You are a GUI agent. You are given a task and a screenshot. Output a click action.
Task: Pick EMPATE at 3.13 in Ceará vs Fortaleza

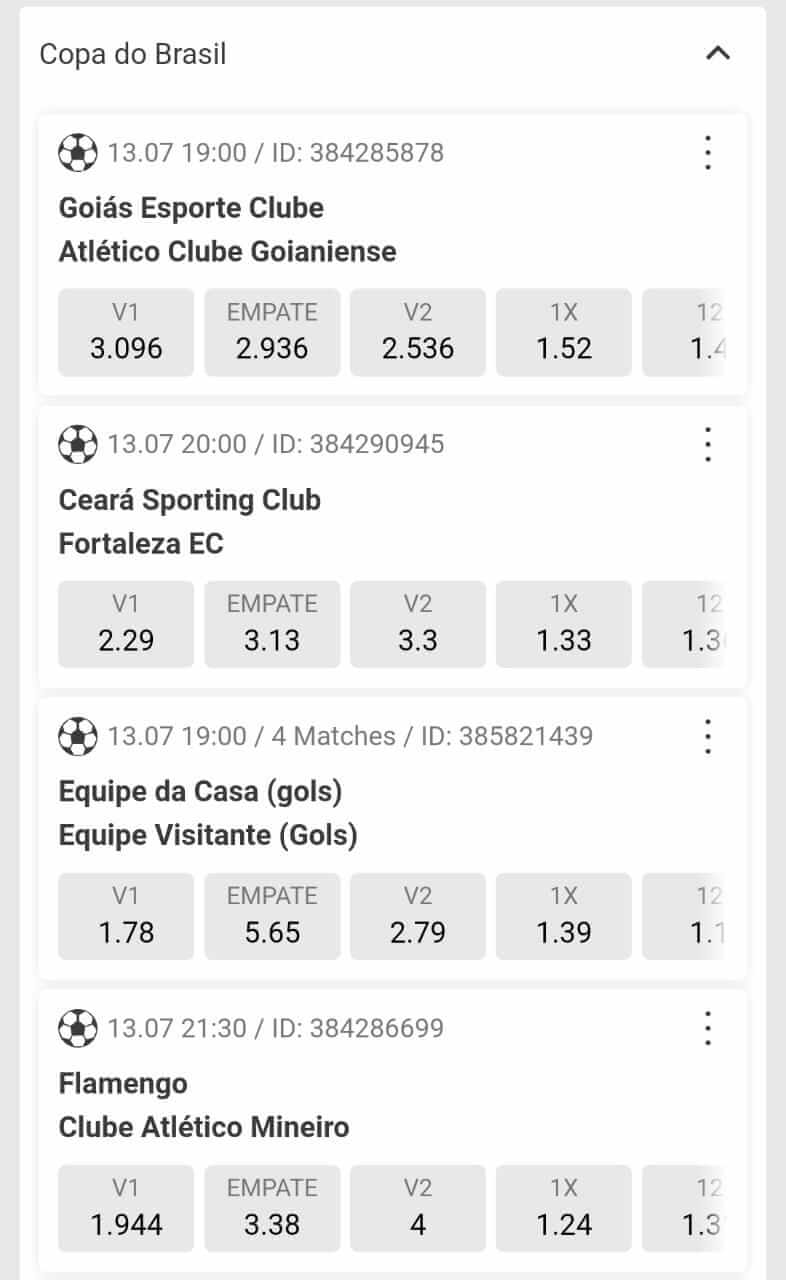(272, 624)
